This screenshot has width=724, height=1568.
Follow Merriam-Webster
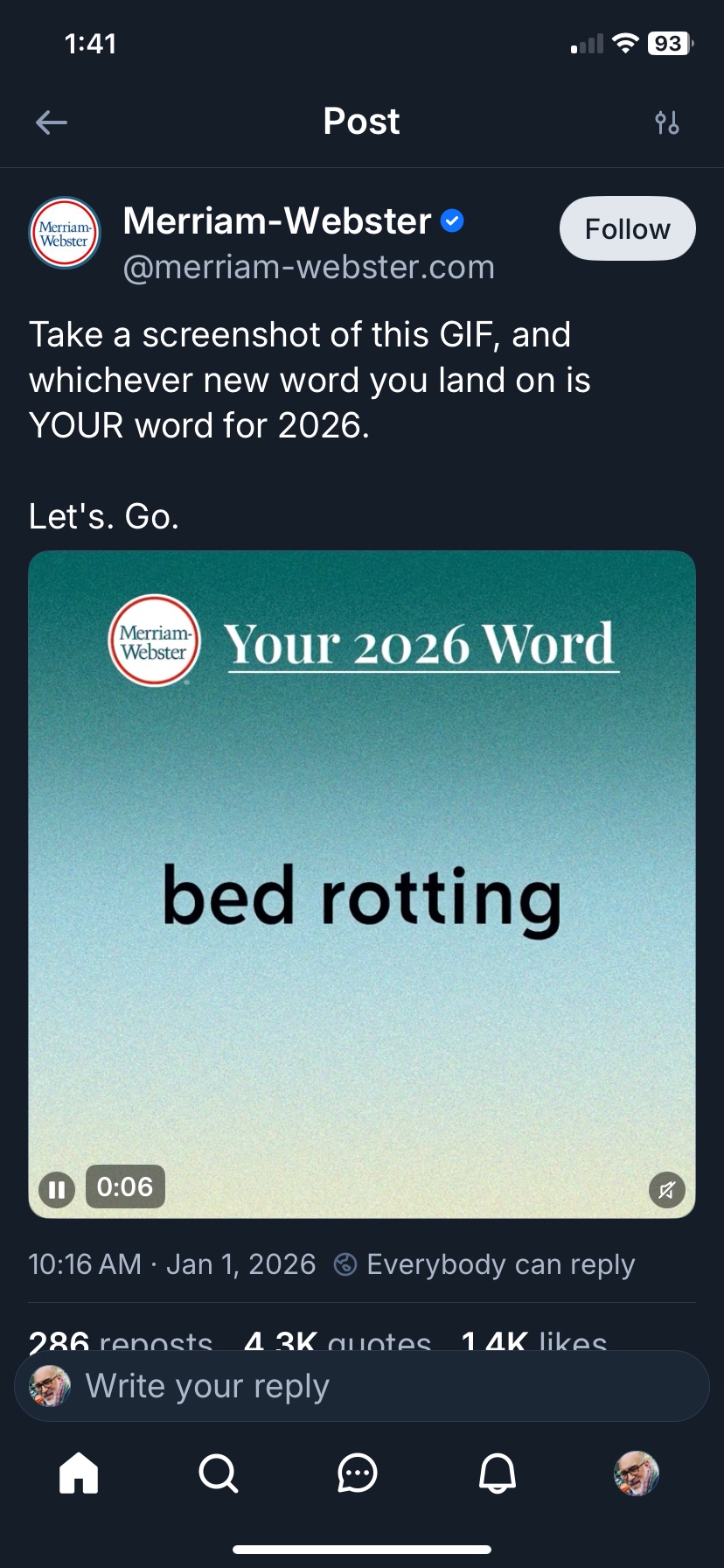coord(627,229)
